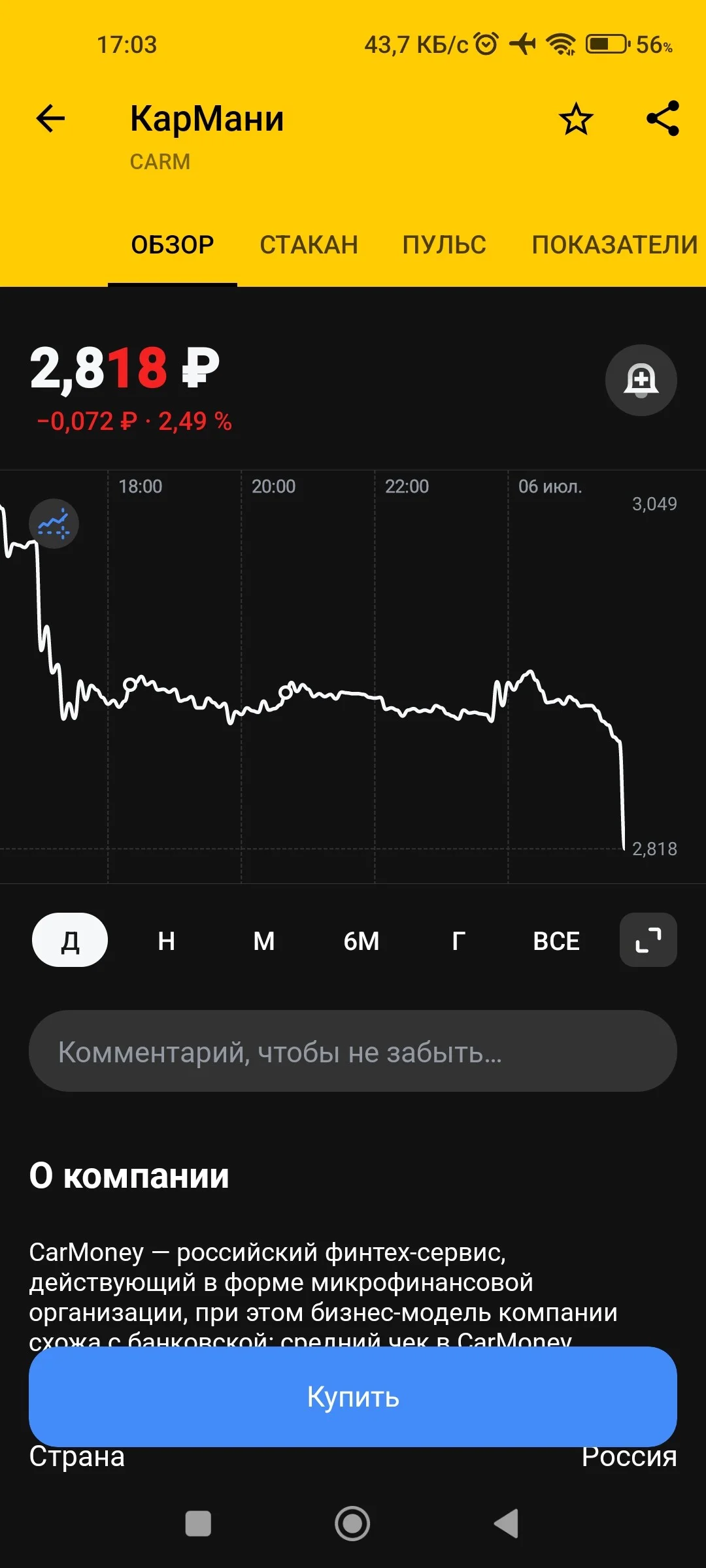
Task: Choose the 6М chart range
Action: click(x=361, y=941)
